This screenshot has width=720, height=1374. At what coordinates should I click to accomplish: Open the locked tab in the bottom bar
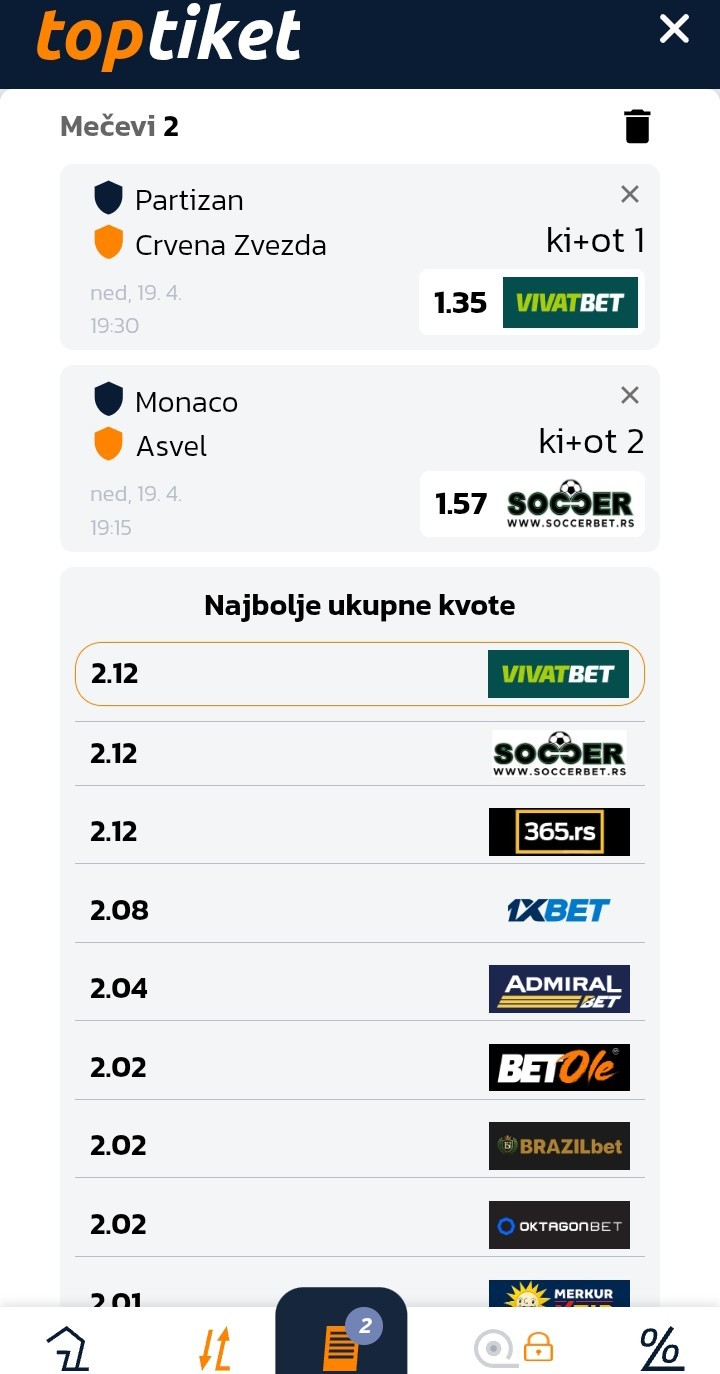(514, 1348)
